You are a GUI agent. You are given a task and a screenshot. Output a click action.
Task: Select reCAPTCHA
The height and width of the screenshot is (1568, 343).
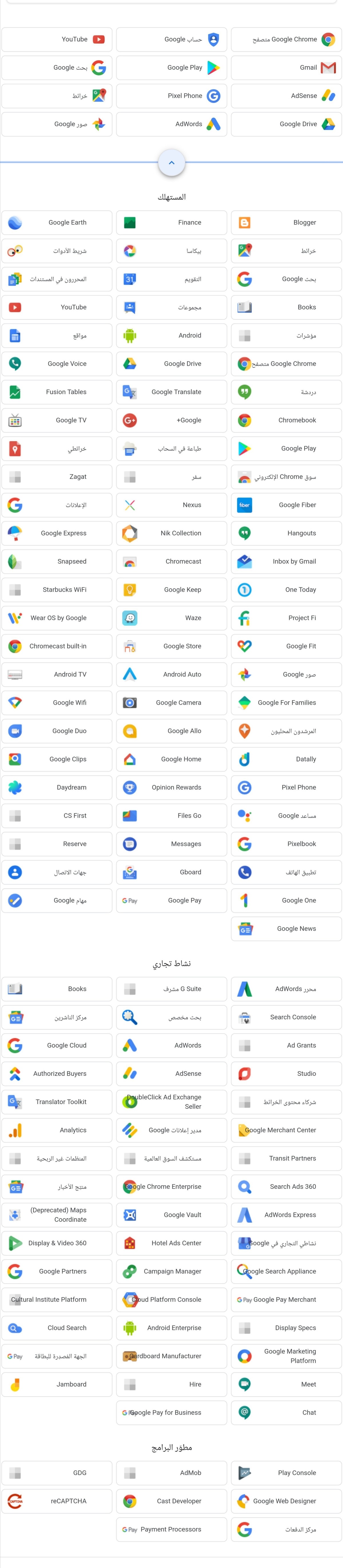(x=57, y=1501)
